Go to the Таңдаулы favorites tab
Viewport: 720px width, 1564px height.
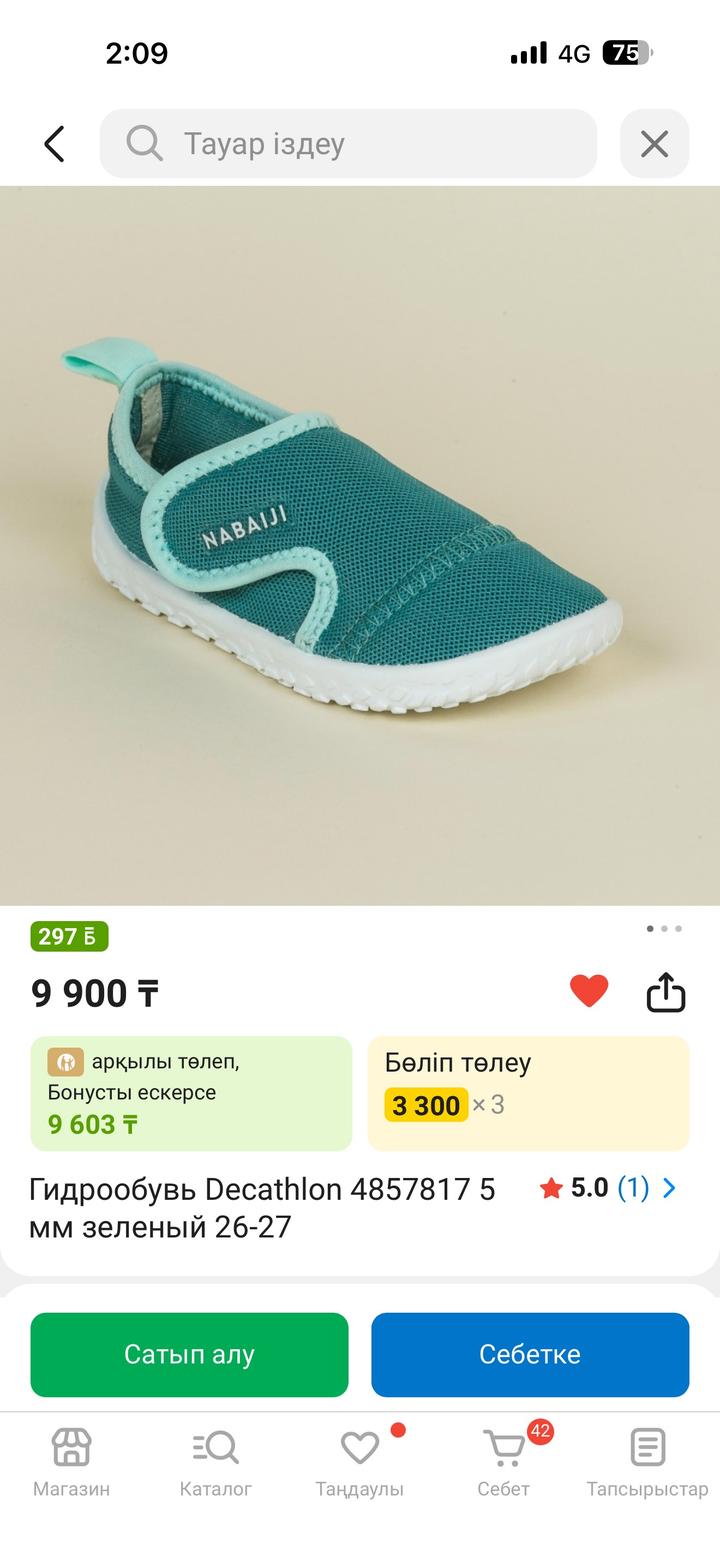tap(359, 1461)
